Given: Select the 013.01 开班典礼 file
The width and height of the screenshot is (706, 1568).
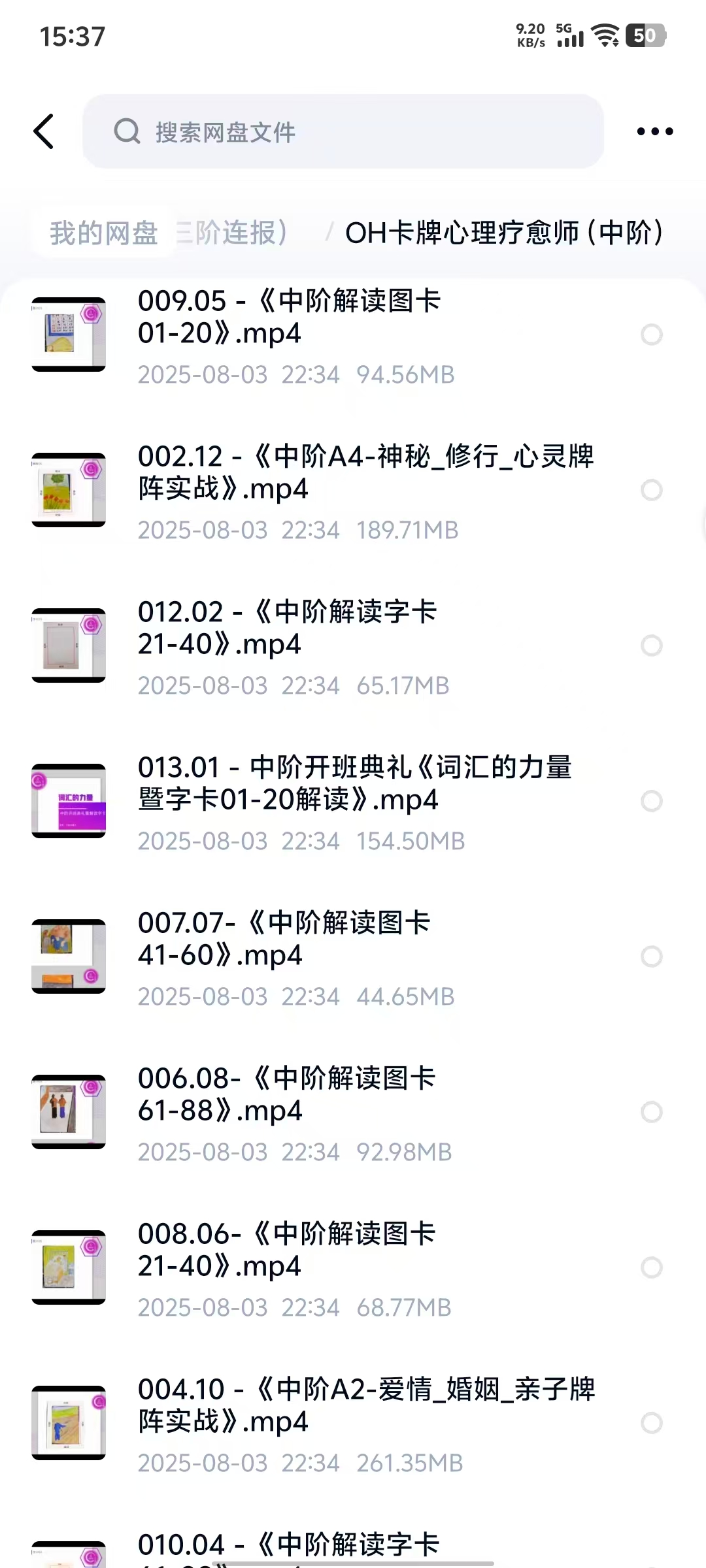Looking at the screenshot, I should coord(651,801).
